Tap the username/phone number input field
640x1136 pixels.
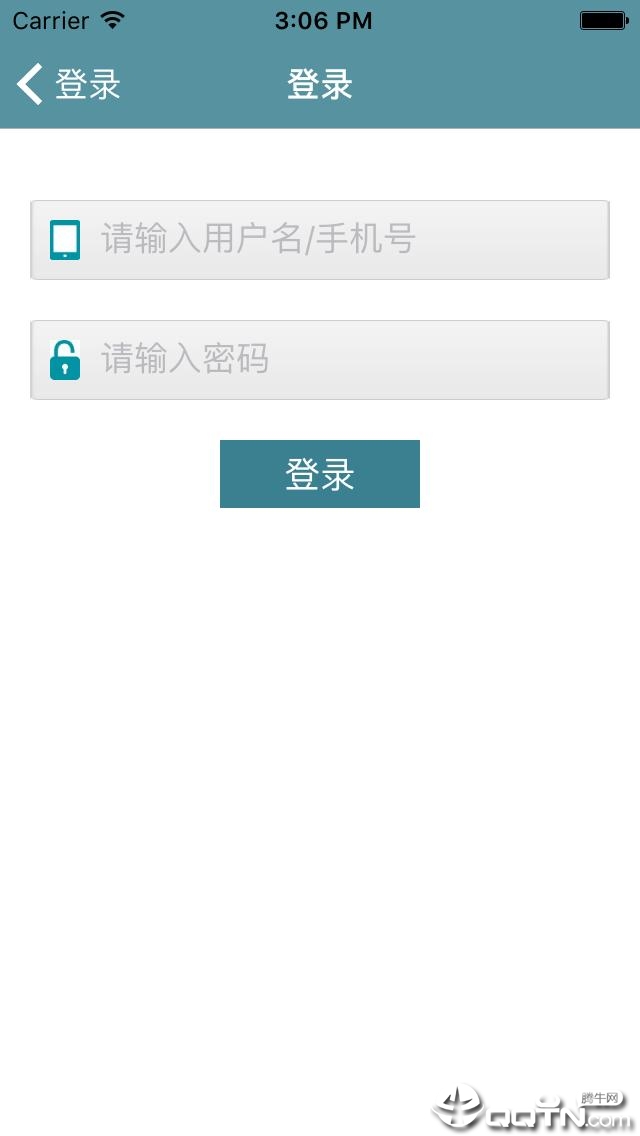tap(320, 240)
